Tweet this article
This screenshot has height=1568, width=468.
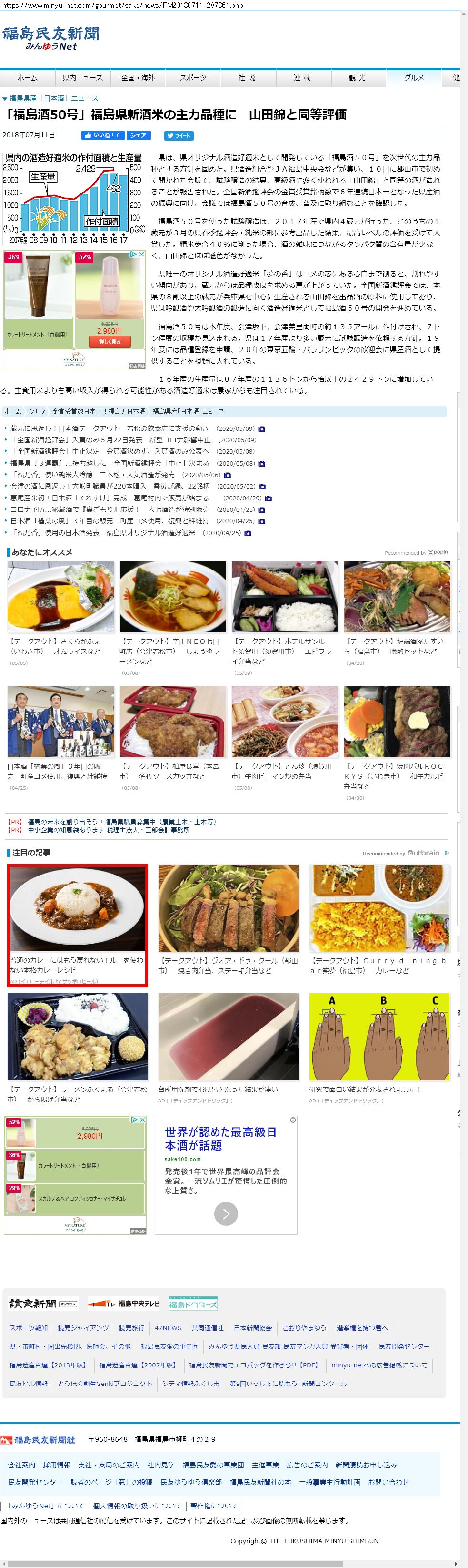(179, 136)
